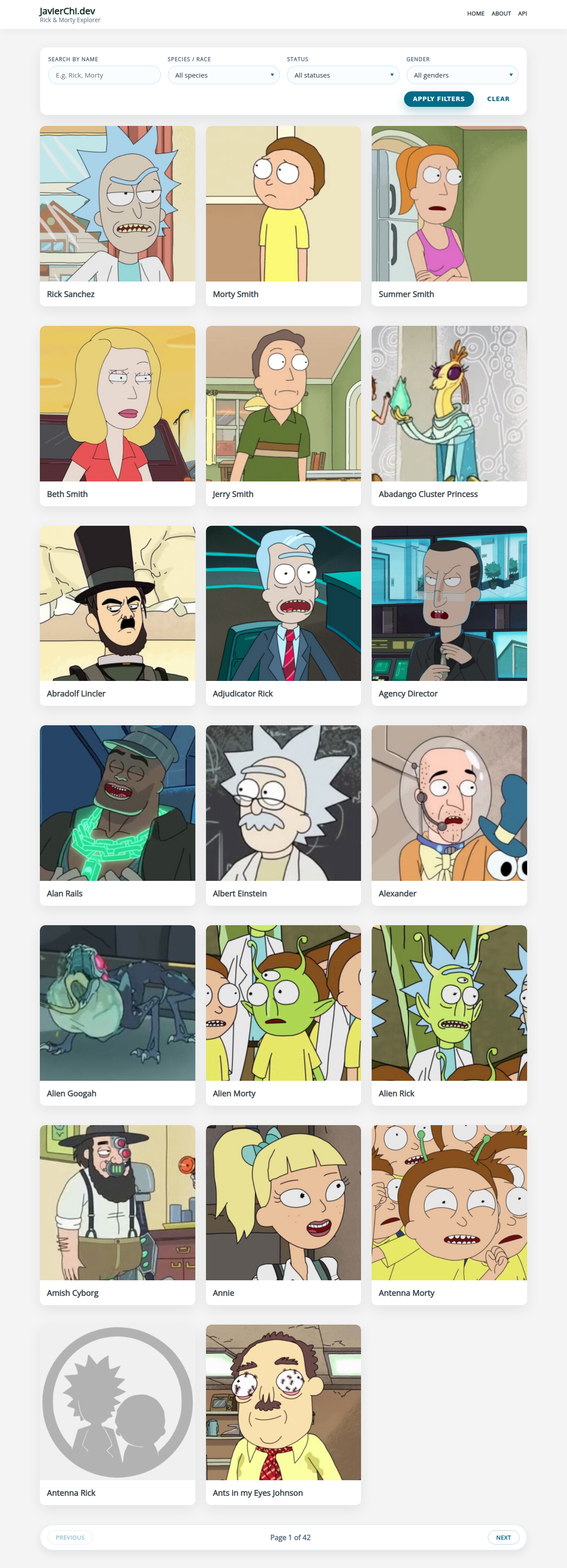Clear all active filters

pyautogui.click(x=497, y=98)
